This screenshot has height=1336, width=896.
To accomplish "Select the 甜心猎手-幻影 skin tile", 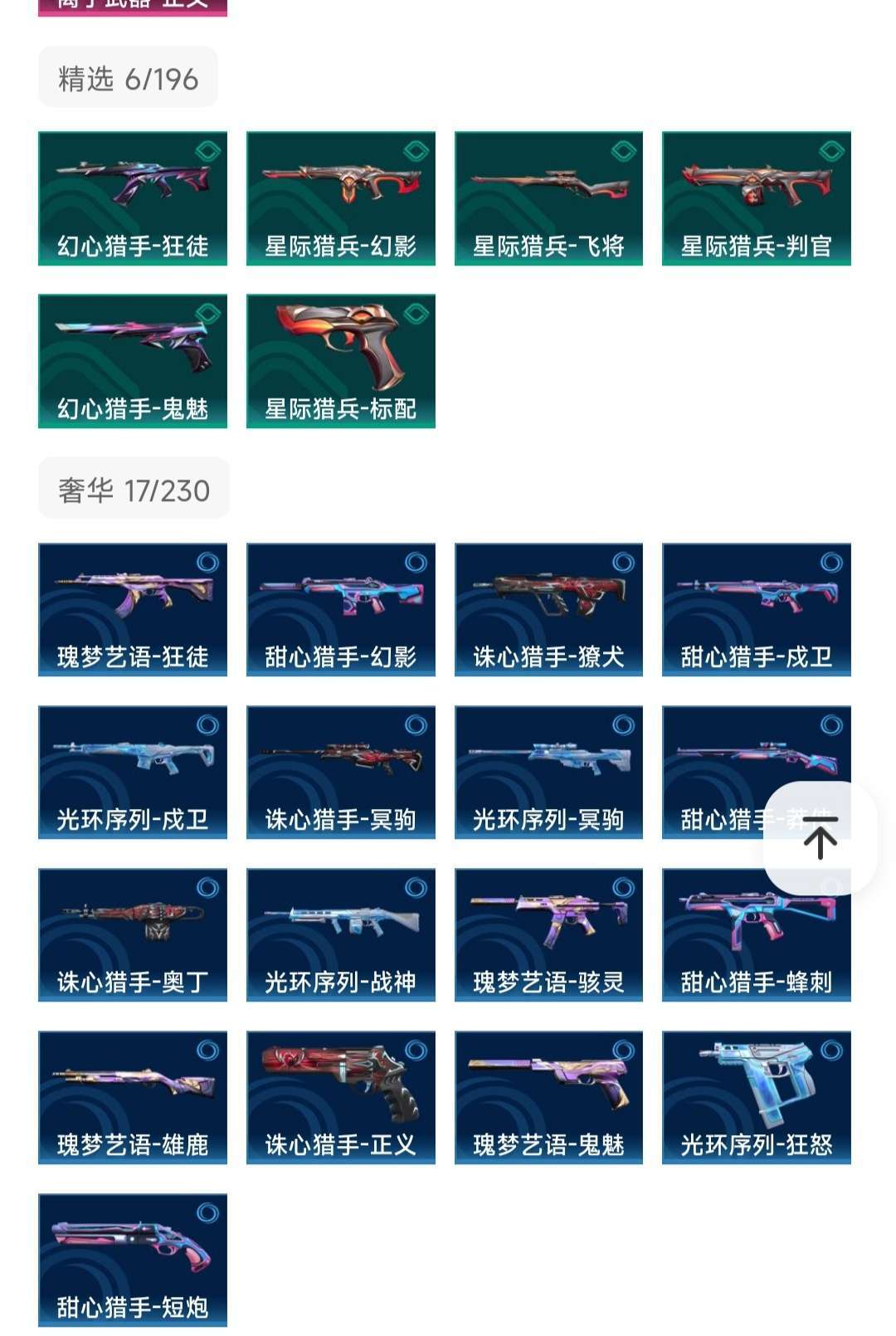I will point(340,610).
